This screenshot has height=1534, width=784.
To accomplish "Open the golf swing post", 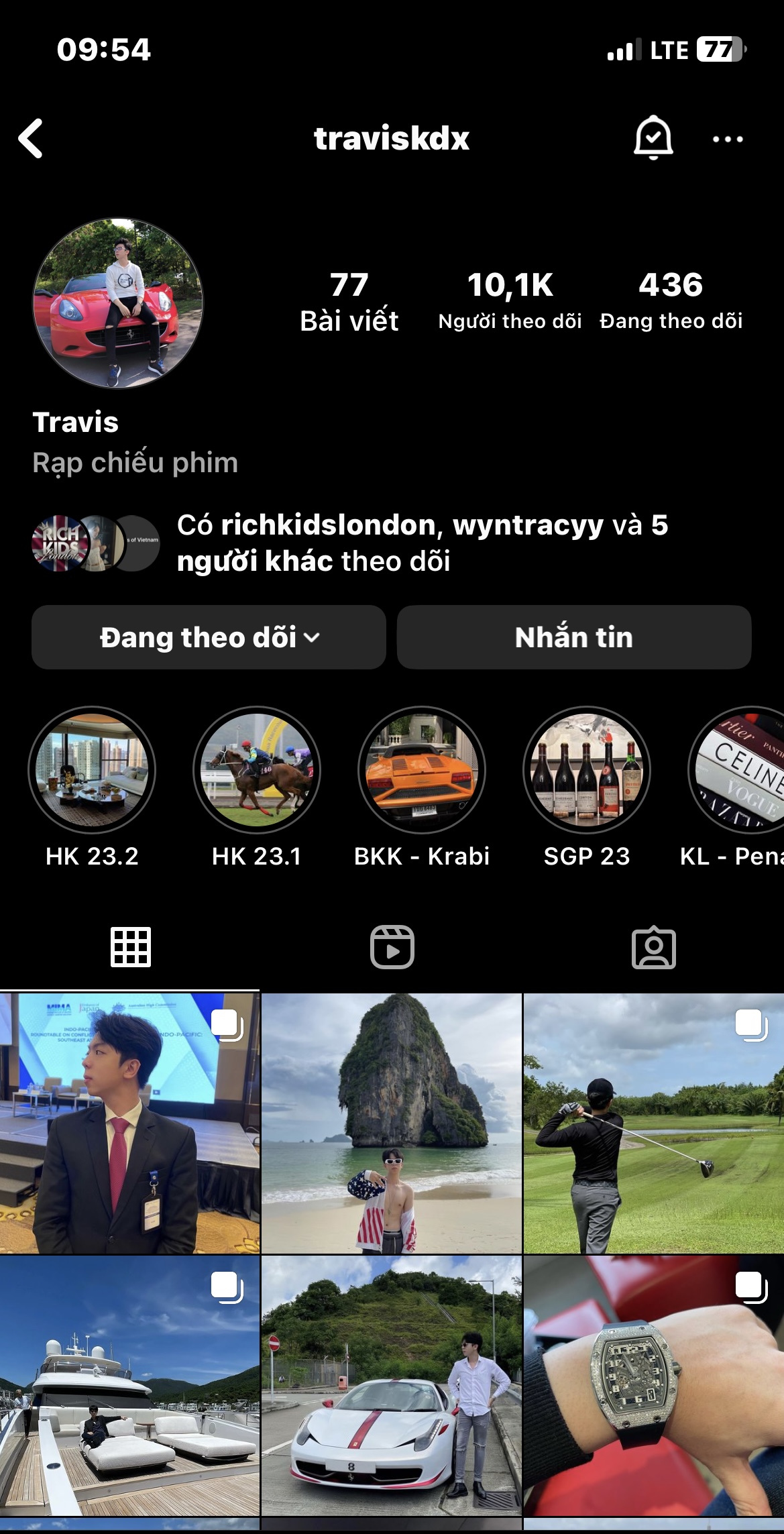I will [x=653, y=1124].
